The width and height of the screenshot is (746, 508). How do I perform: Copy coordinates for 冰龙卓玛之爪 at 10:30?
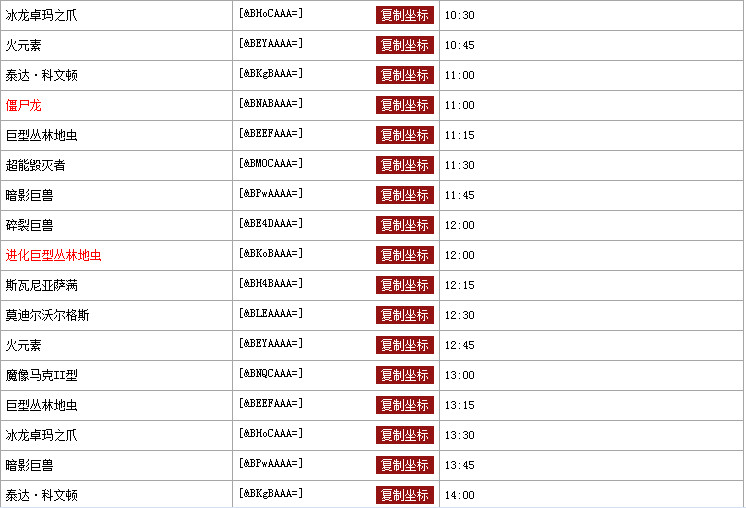tap(405, 15)
